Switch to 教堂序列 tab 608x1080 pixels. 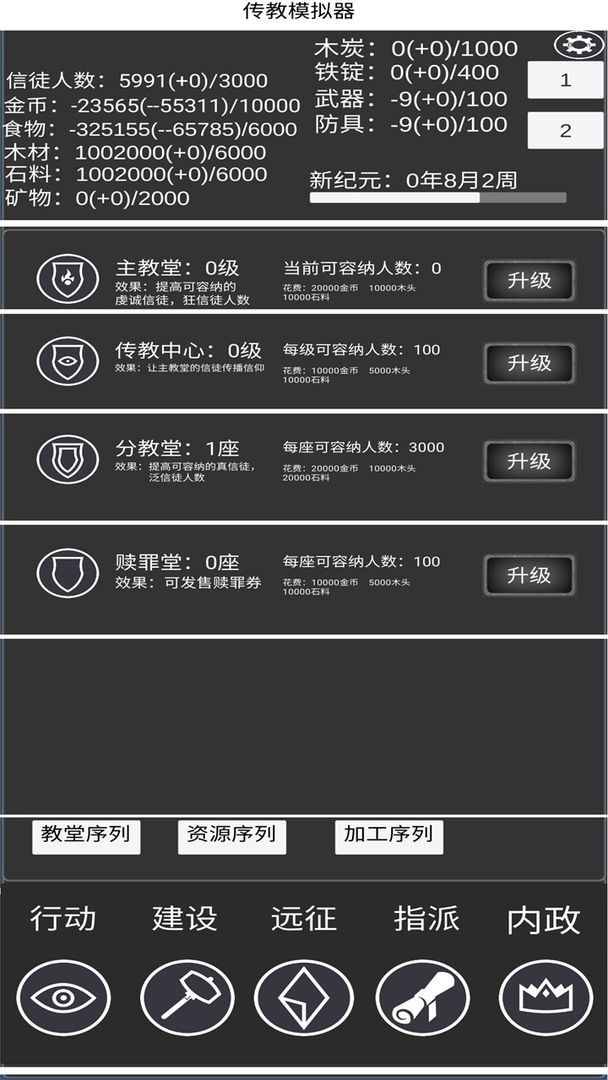(x=86, y=835)
